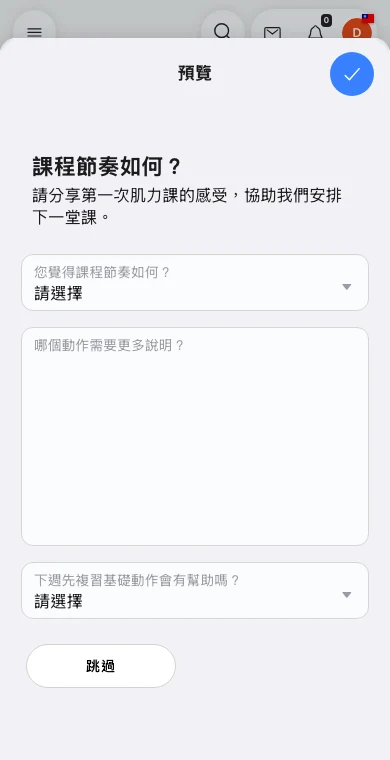Open the hamburger menu
Screen dimensions: 390x760
[x=34, y=32]
